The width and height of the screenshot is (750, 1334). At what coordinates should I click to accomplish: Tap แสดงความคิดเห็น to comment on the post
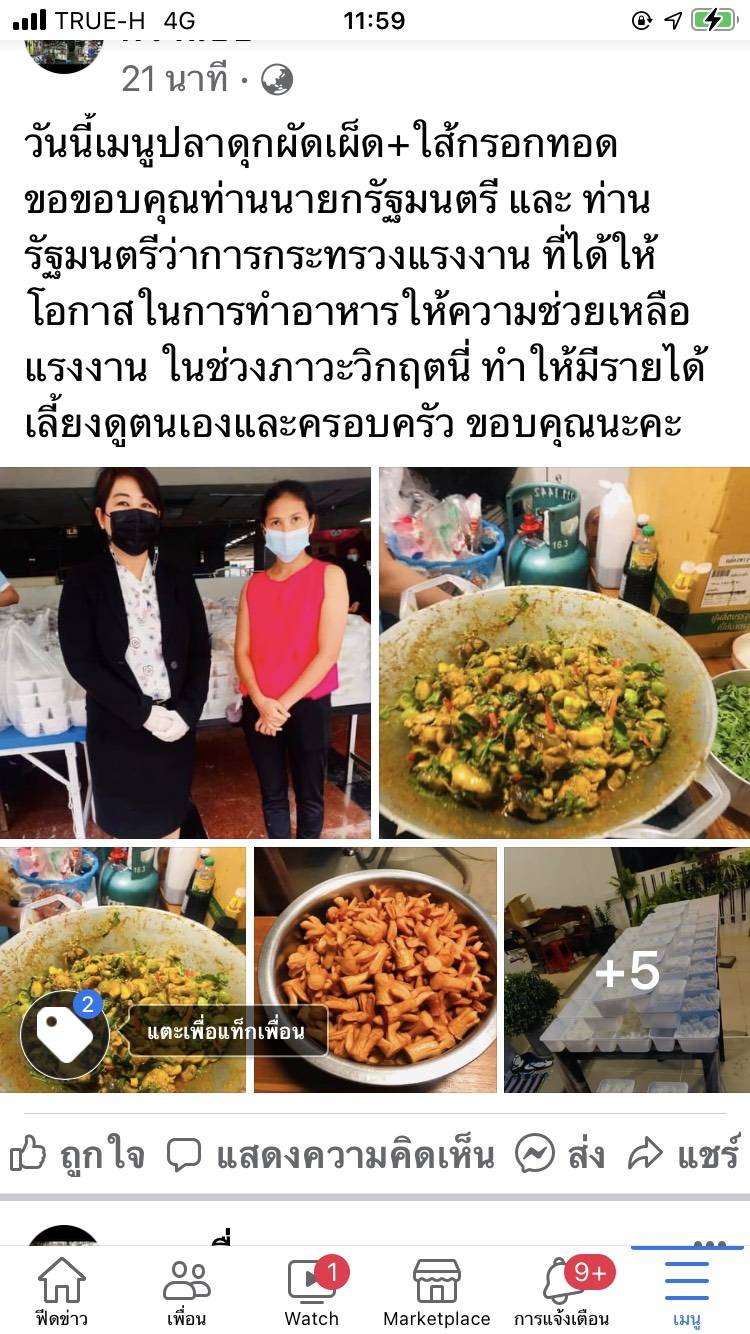coord(330,1155)
